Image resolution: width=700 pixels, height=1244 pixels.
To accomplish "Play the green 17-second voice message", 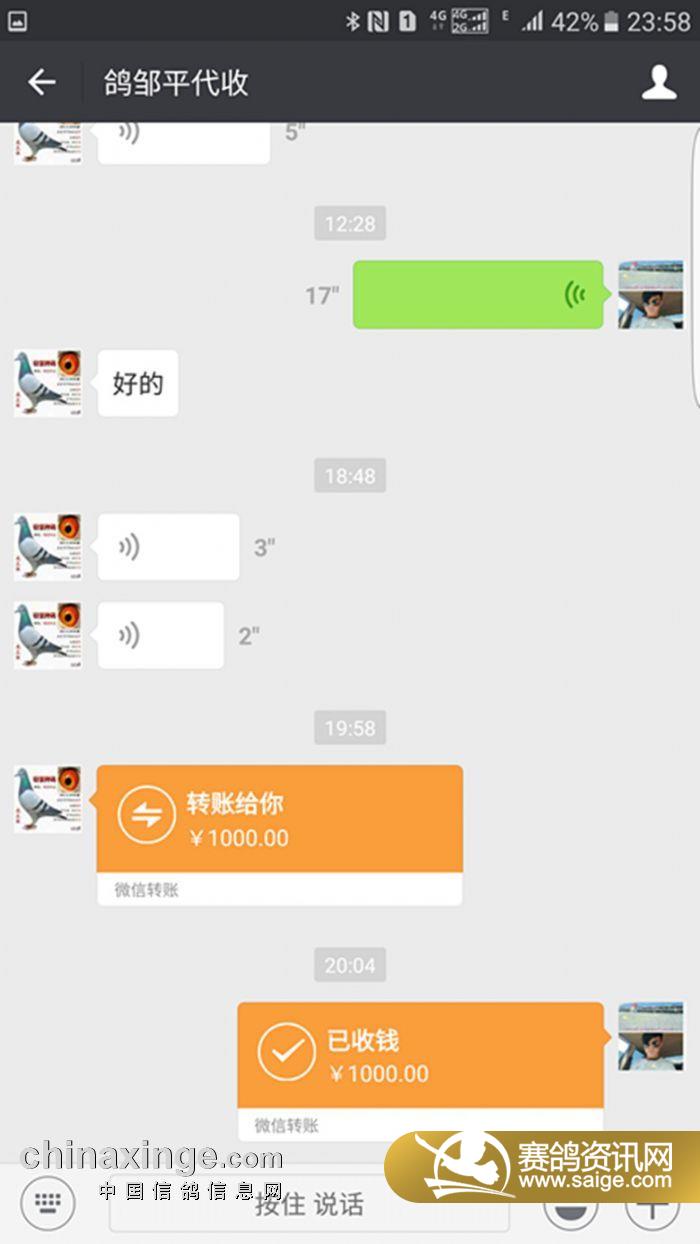I will click(478, 295).
